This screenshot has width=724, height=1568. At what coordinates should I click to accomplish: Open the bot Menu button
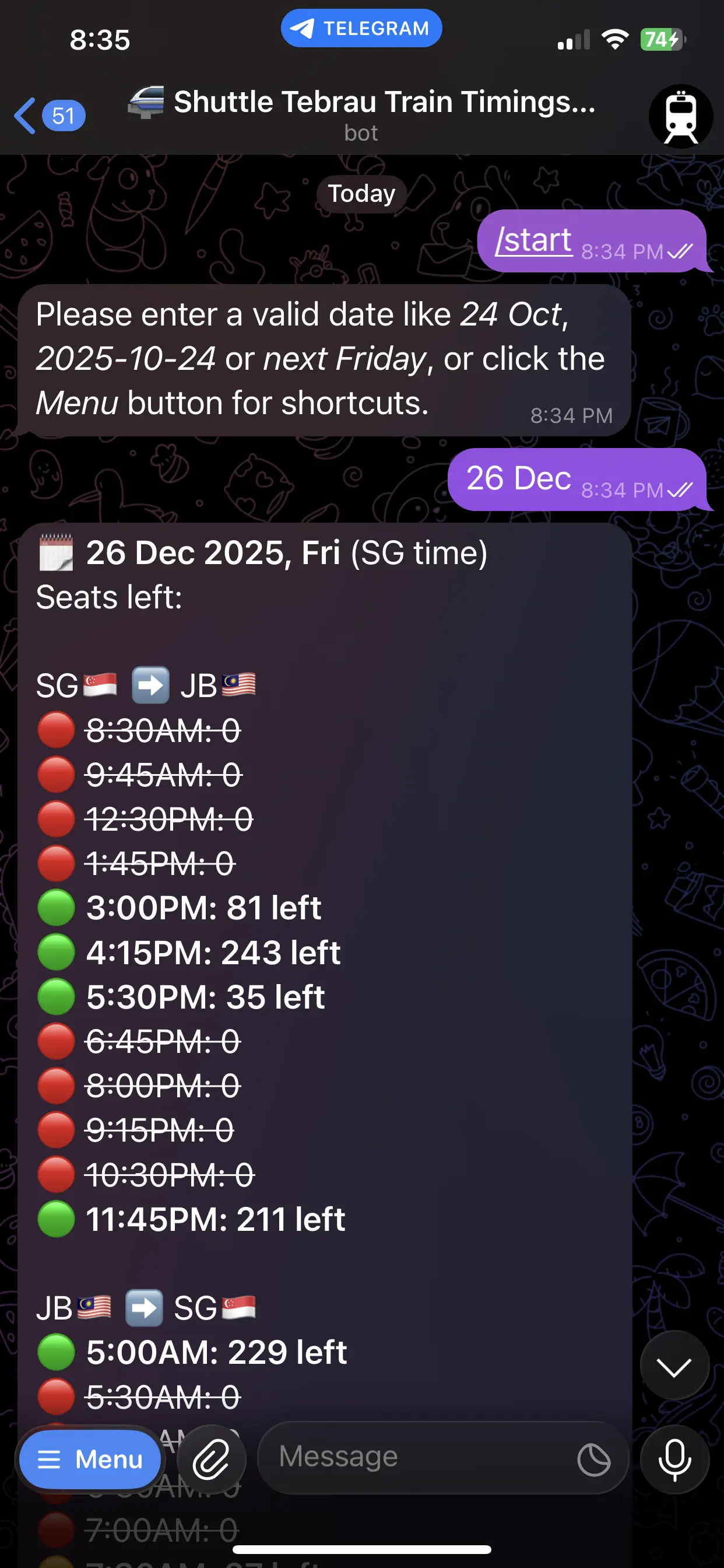point(91,1459)
